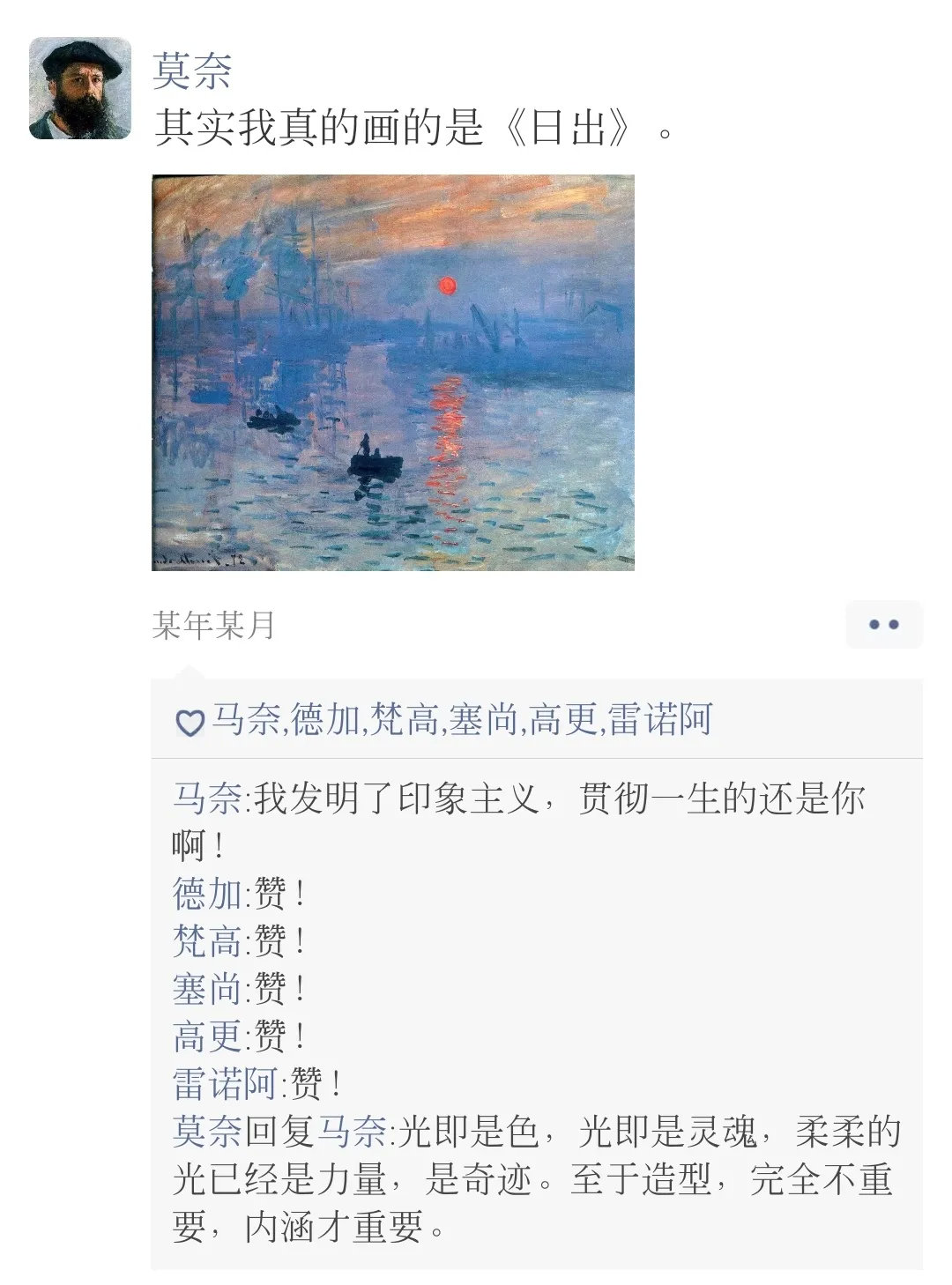Open 梵高 from the likes list

pos(403,719)
